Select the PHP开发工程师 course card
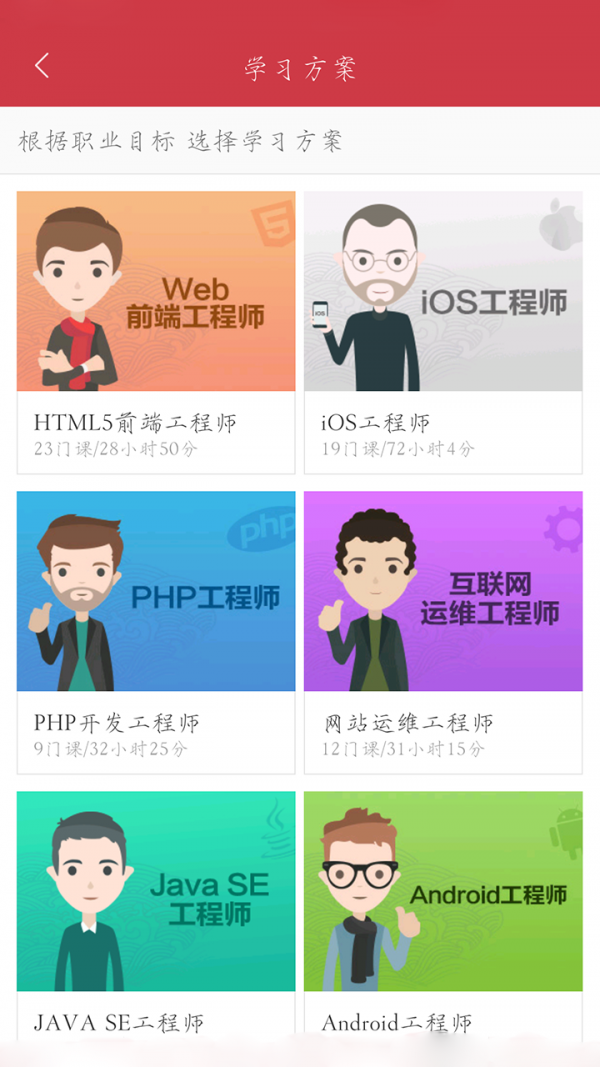 pyautogui.click(x=156, y=631)
